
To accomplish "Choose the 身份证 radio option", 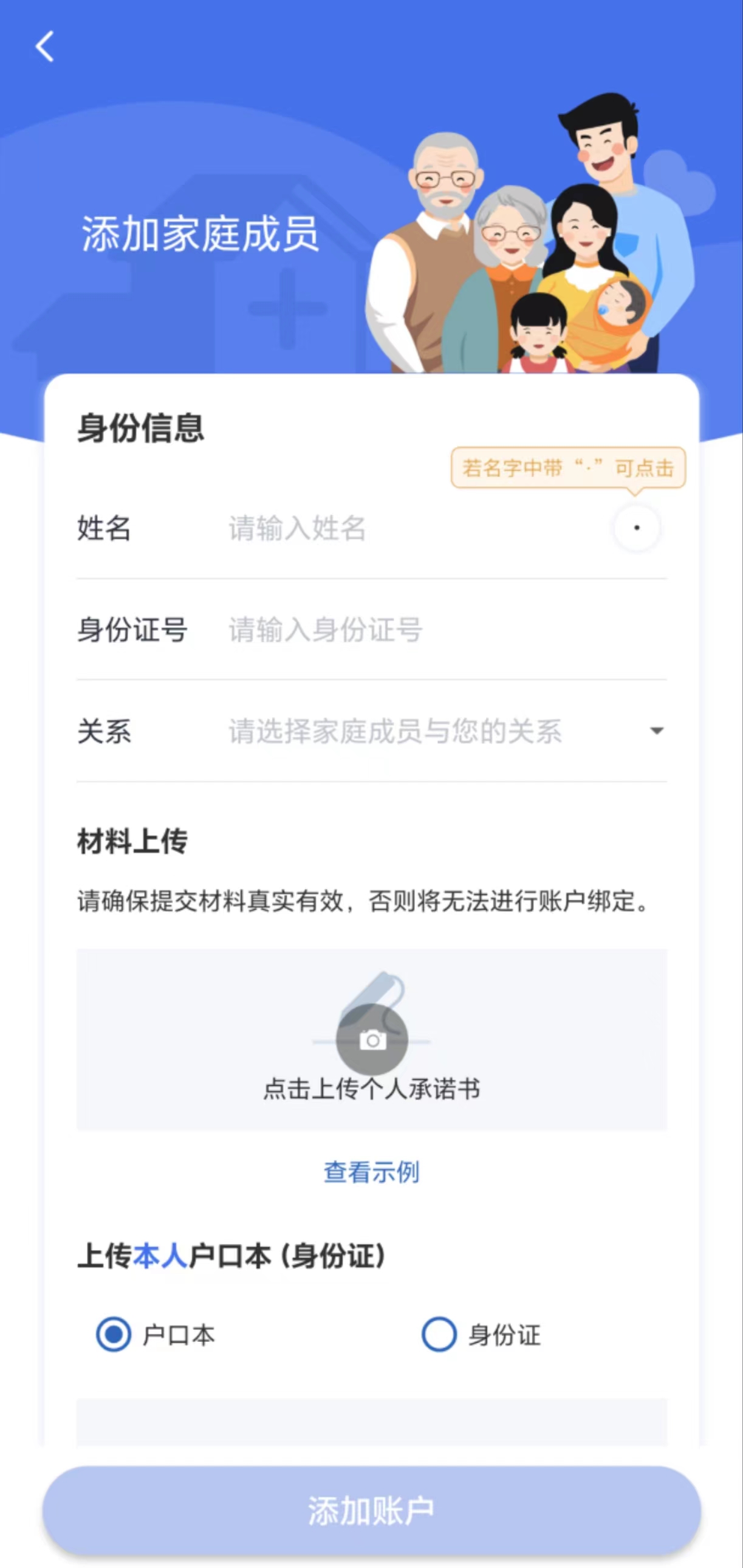I will pyautogui.click(x=439, y=1335).
